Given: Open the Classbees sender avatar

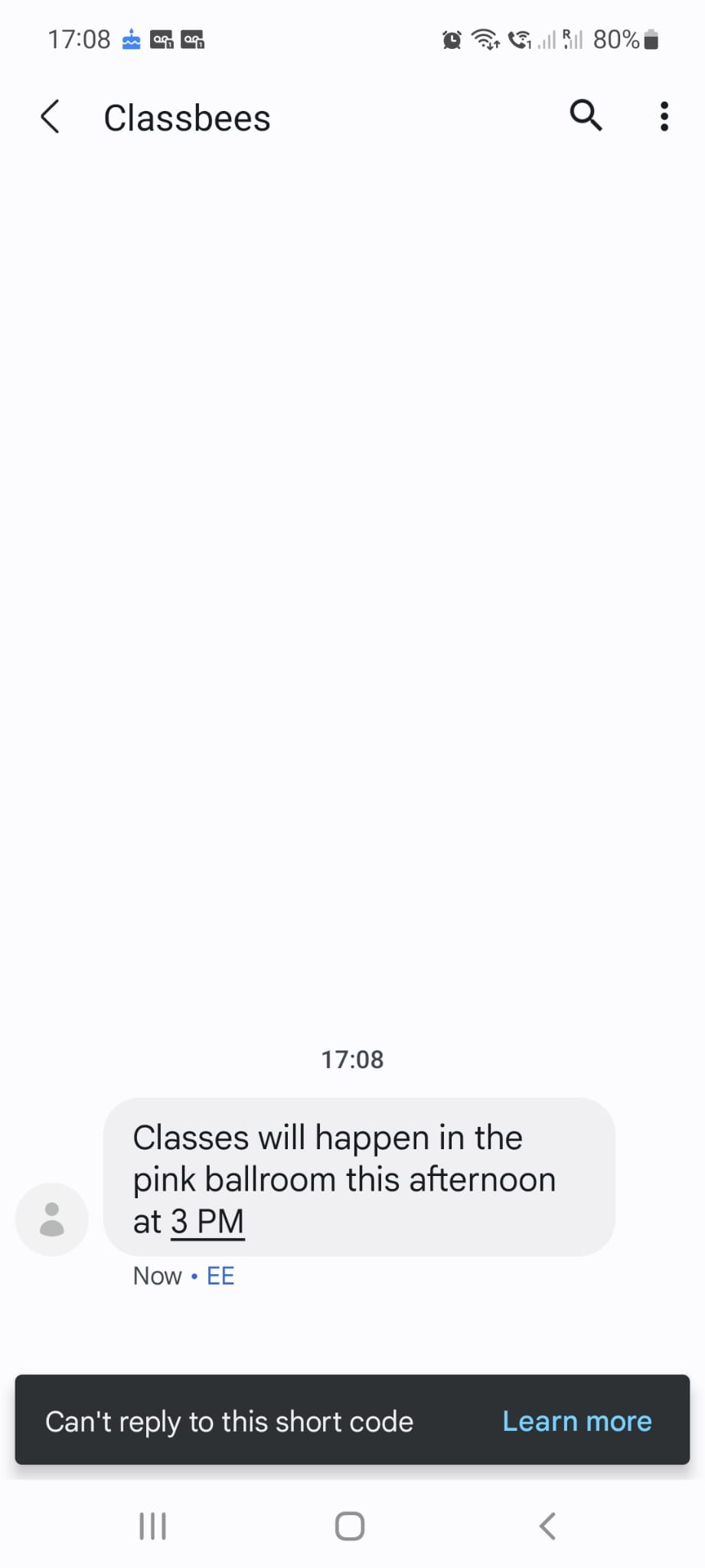Looking at the screenshot, I should pos(52,1219).
